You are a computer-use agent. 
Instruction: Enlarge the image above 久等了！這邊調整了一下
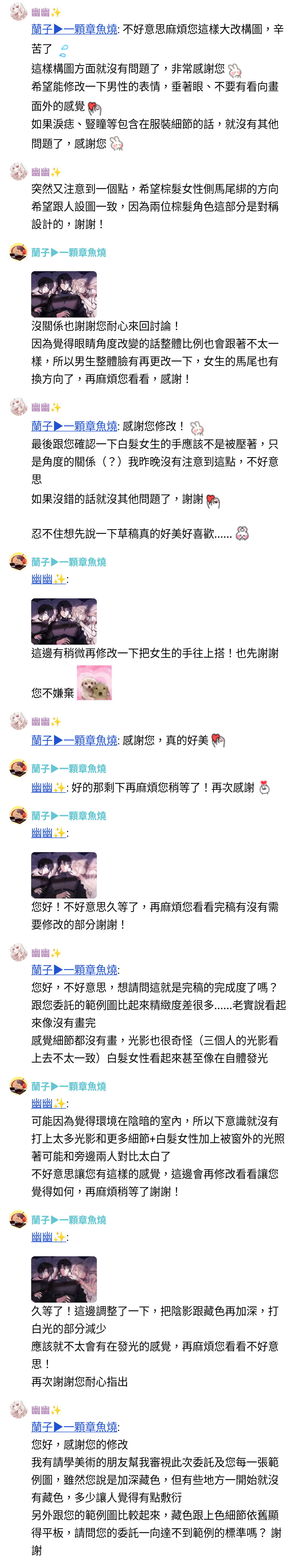(x=64, y=1279)
